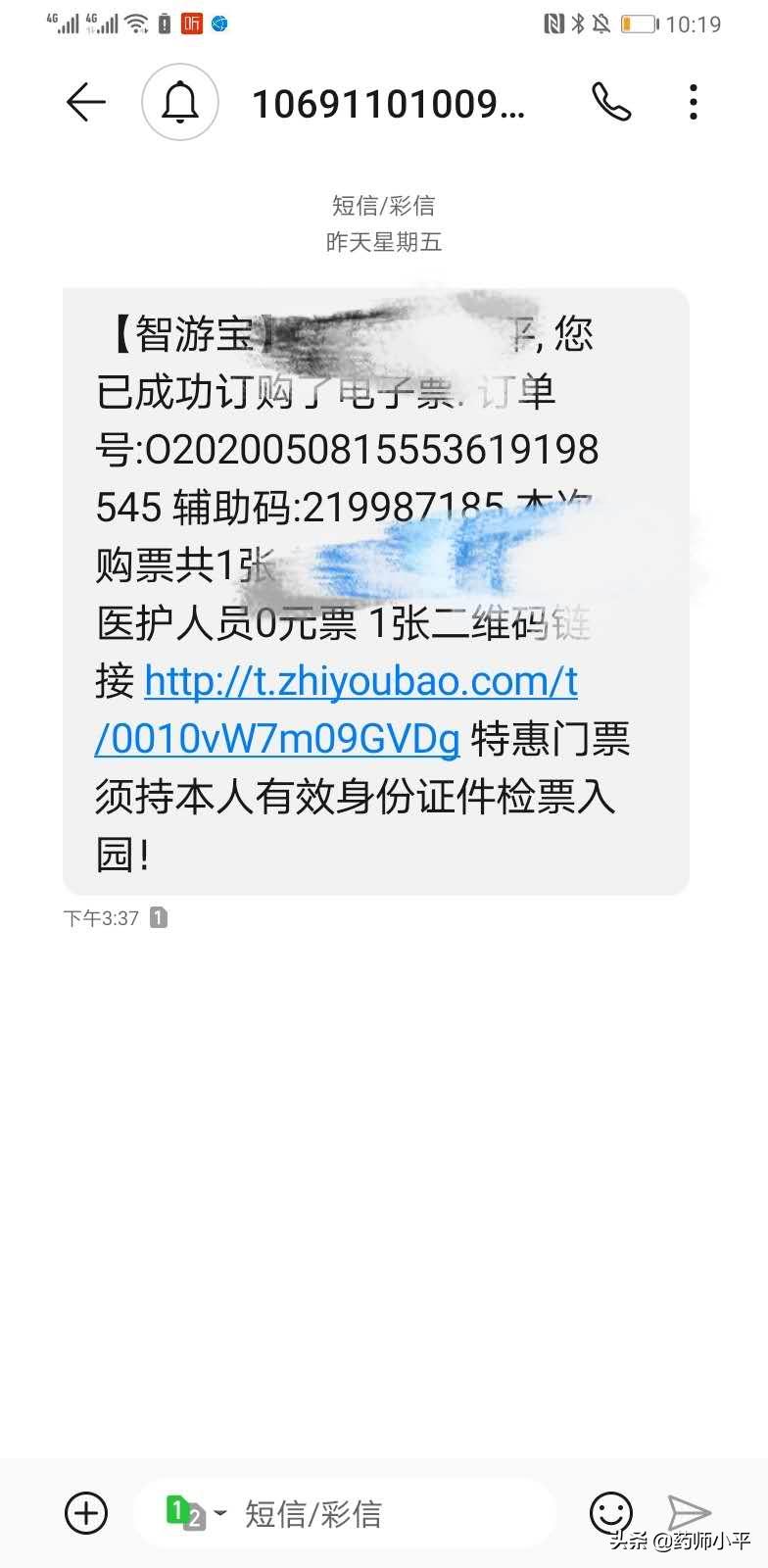Tap the 下午3:37 timestamp badge
This screenshot has height=1568, width=768.
(101, 917)
